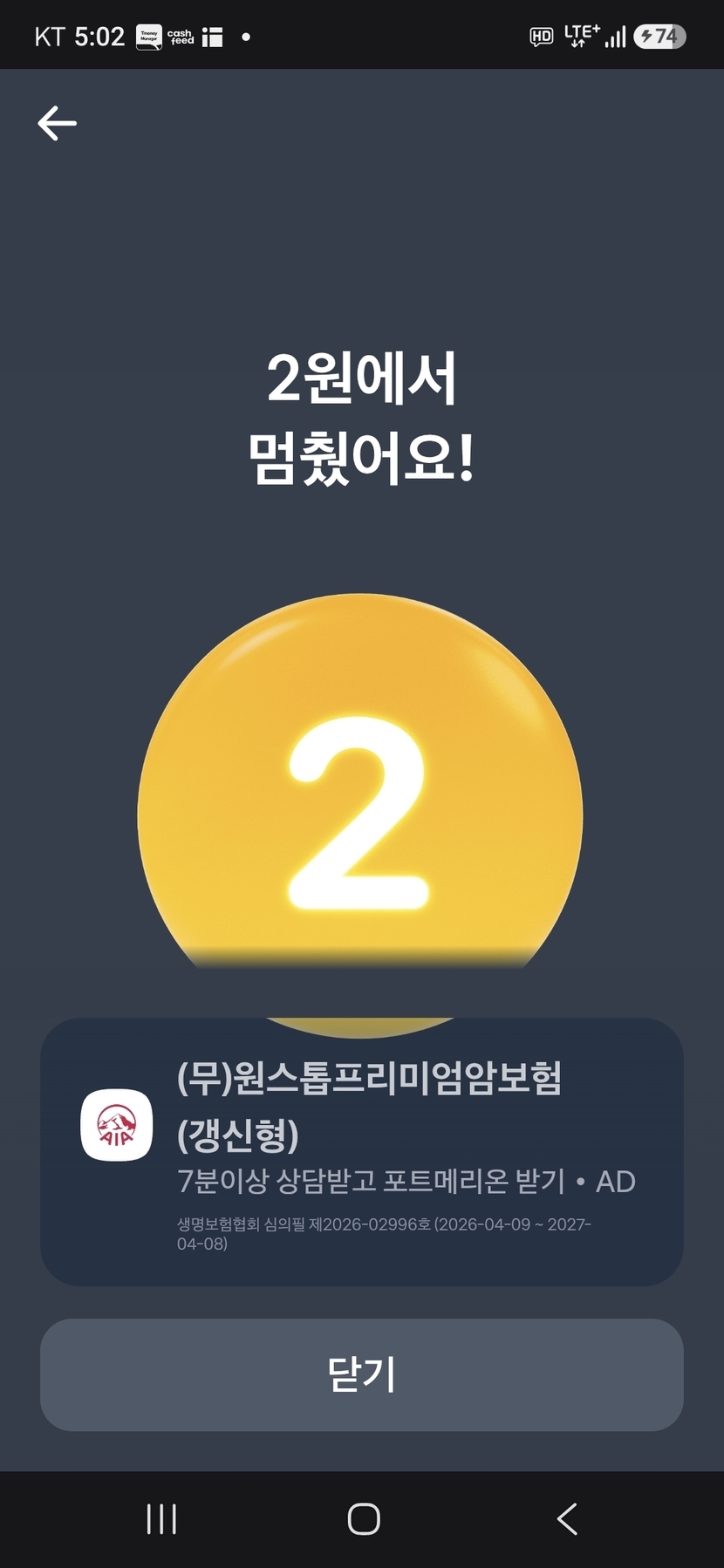Viewport: 724px width, 1568px height.
Task: Go to the home screen
Action: click(364, 1519)
